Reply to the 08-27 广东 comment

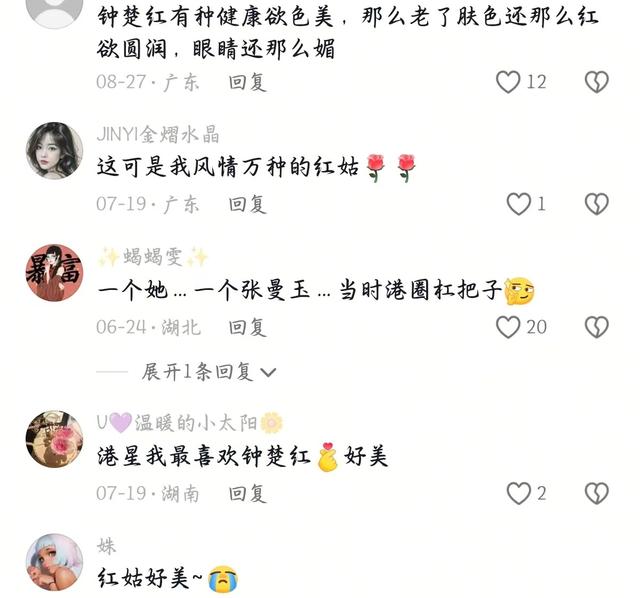247,82
